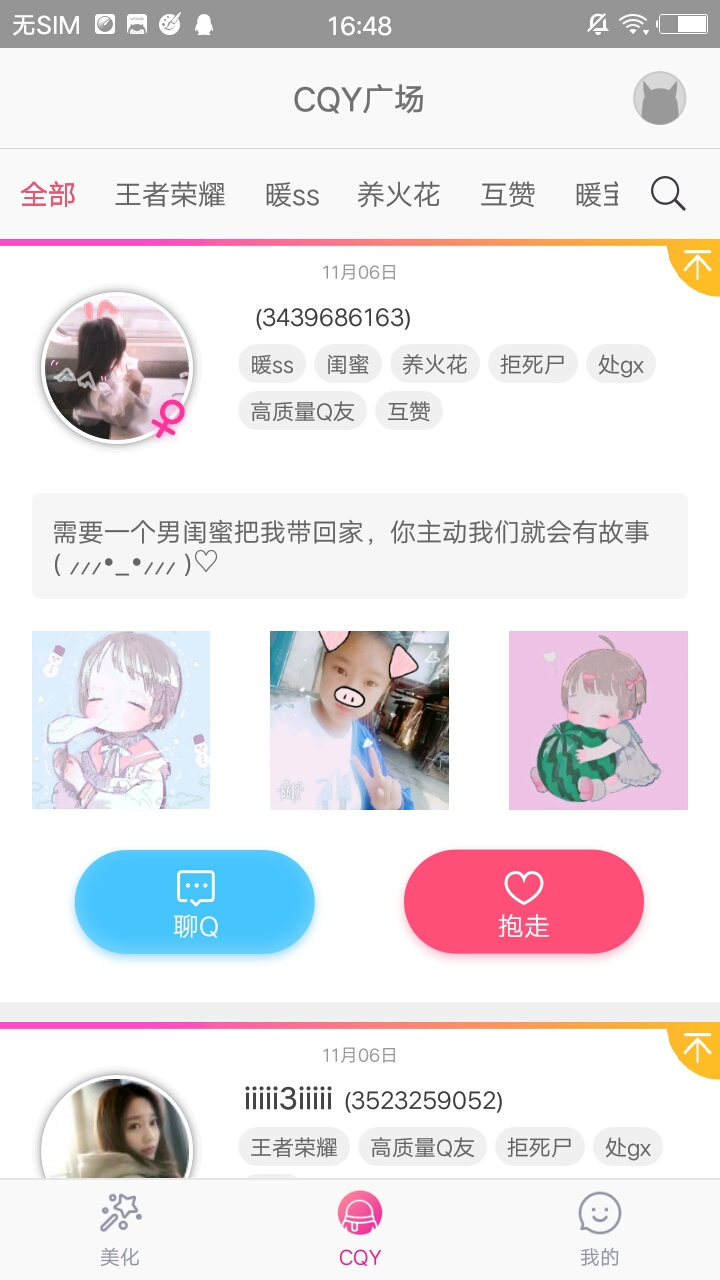720x1280 pixels.
Task: Tap pin-to-top arrow on the first post
Action: pos(697,265)
